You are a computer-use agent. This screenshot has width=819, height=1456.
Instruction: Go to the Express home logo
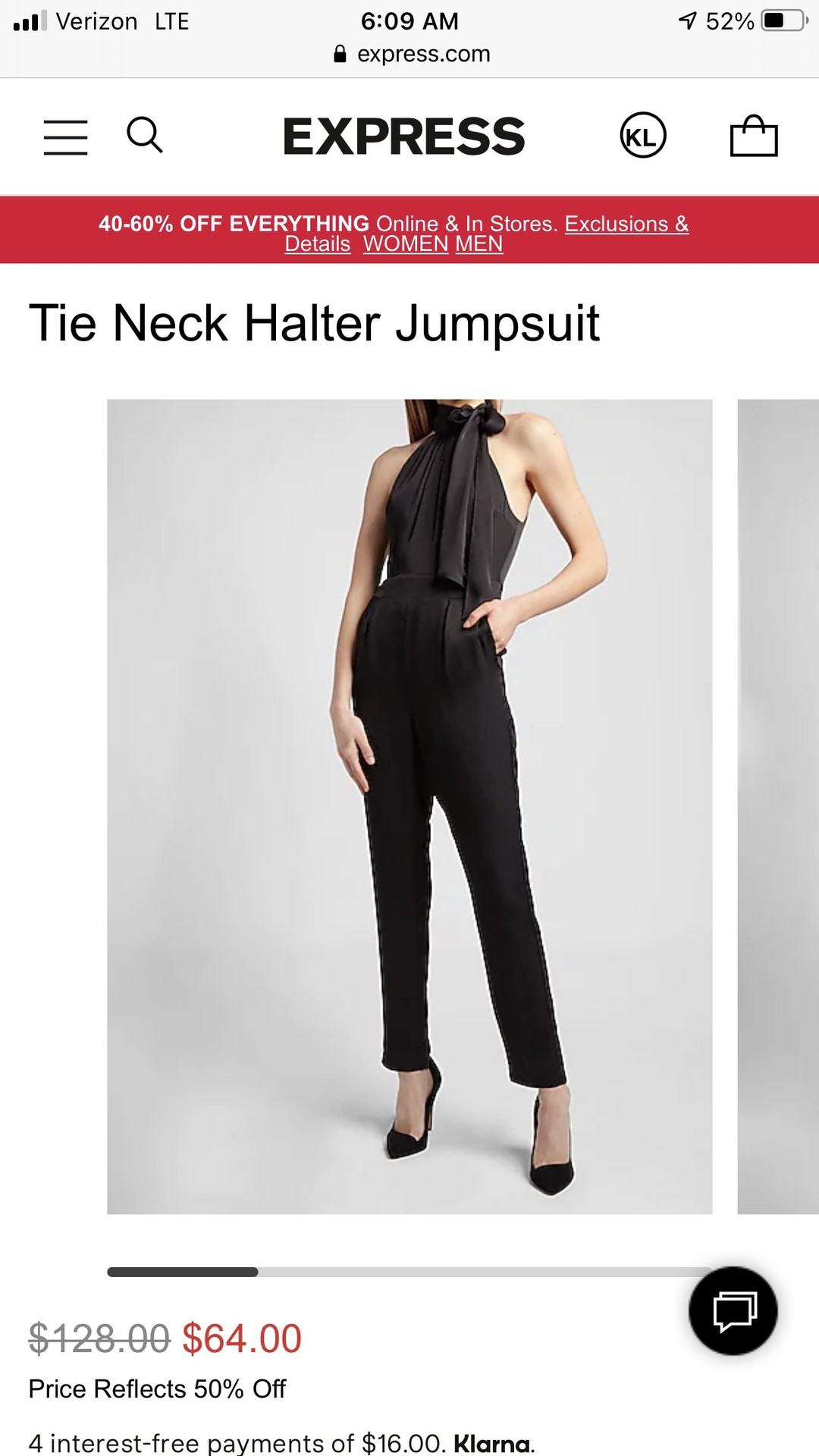403,136
